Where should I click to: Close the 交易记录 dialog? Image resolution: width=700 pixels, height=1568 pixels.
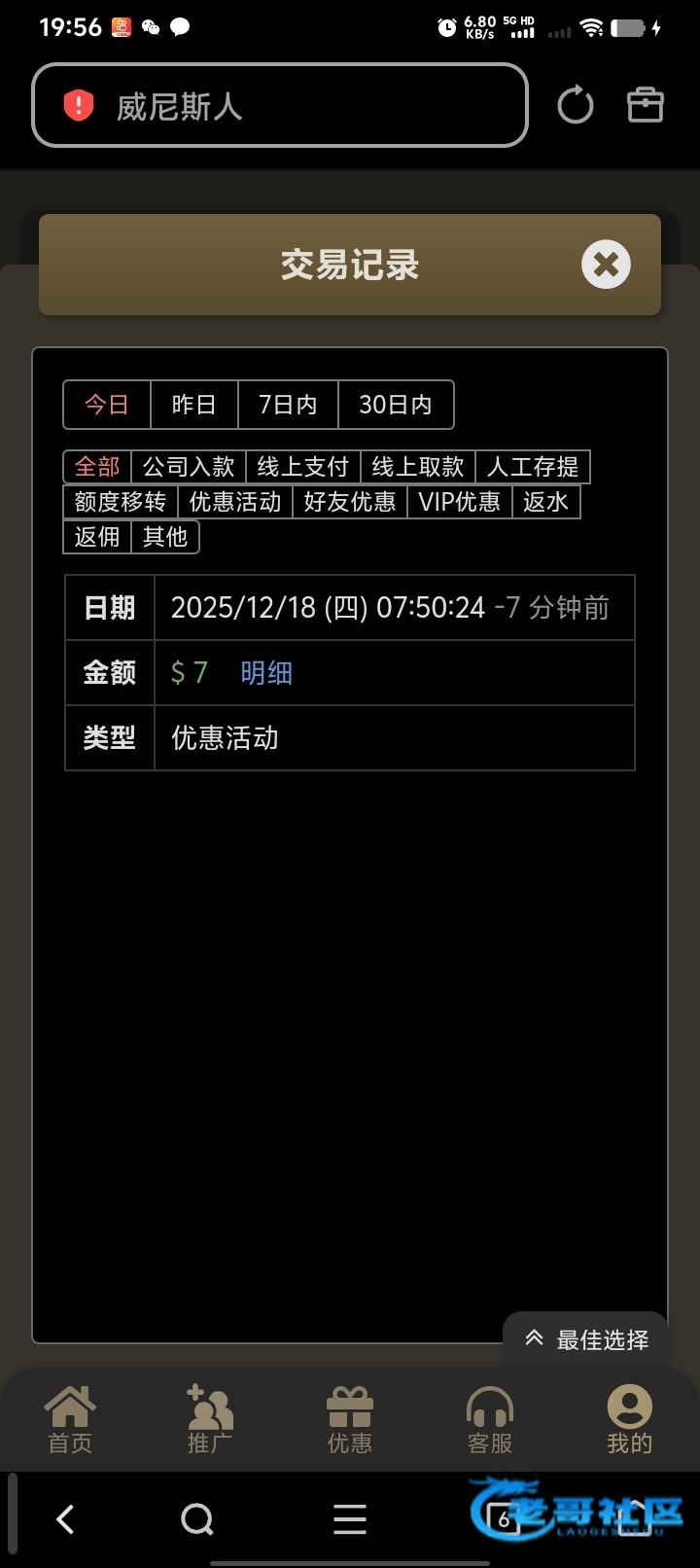click(606, 265)
